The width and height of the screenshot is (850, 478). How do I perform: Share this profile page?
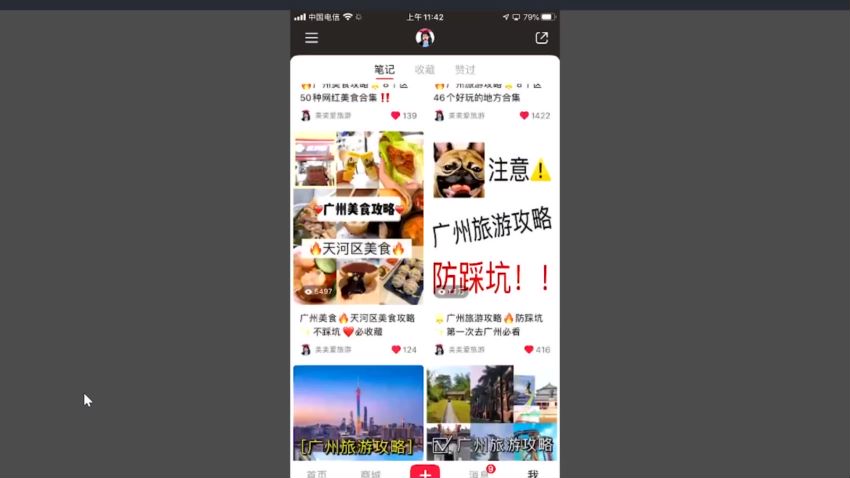[541, 38]
